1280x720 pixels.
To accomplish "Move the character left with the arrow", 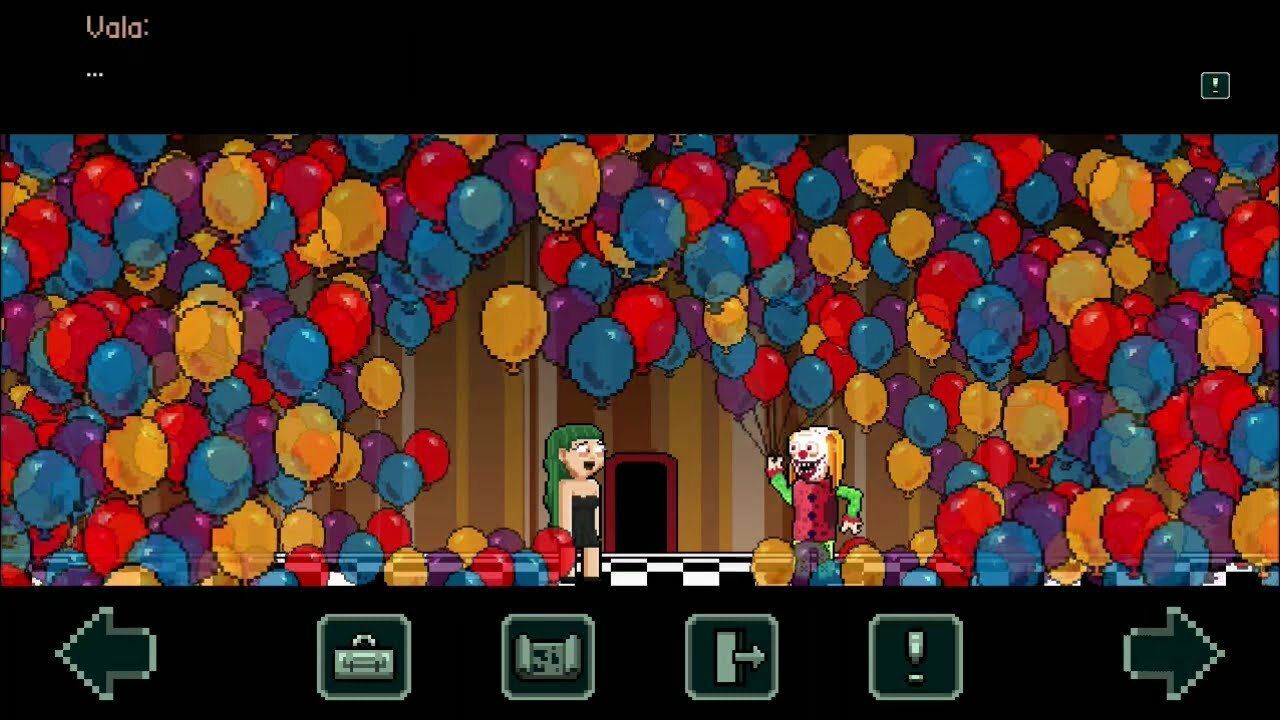I will (105, 654).
